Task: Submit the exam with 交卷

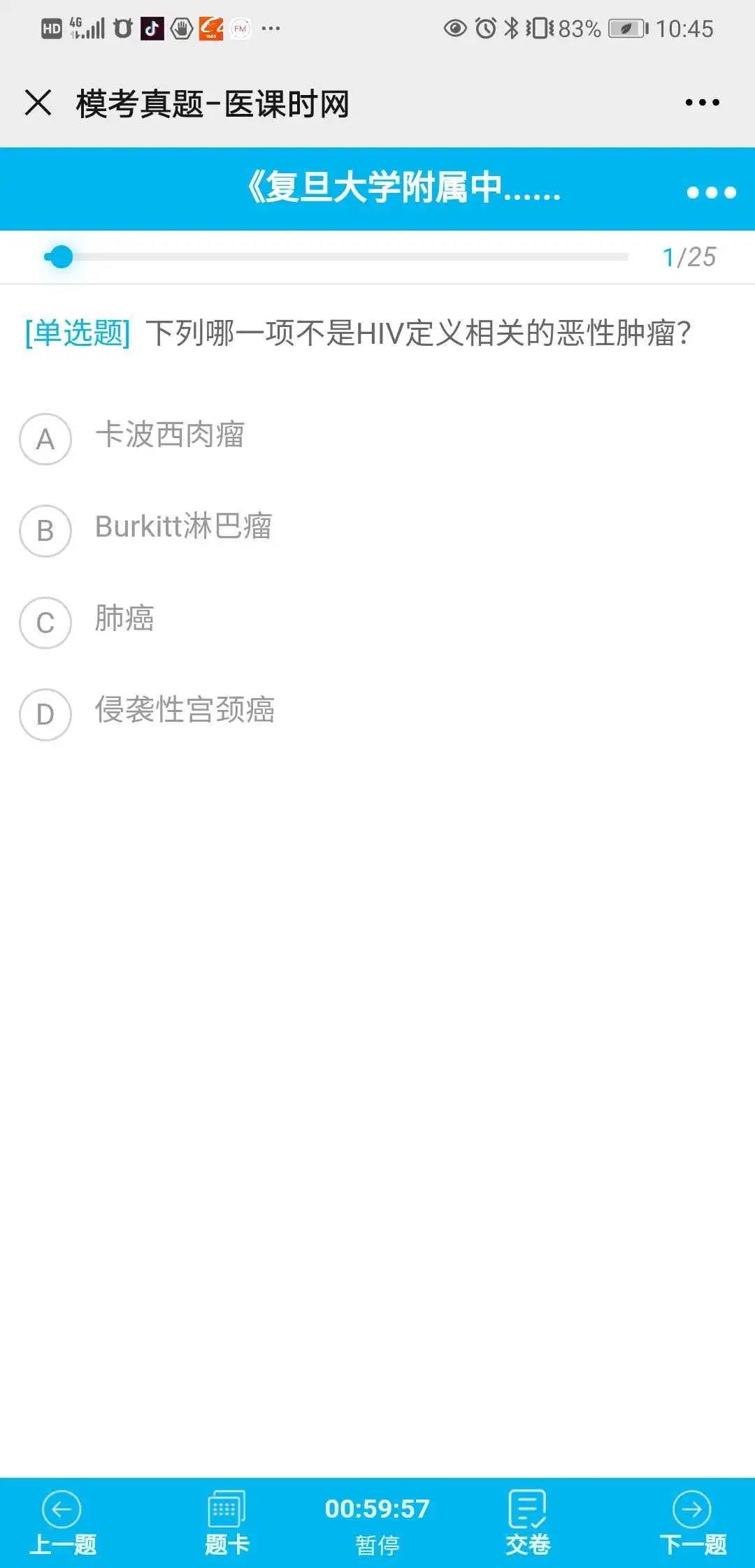Action: click(528, 1523)
